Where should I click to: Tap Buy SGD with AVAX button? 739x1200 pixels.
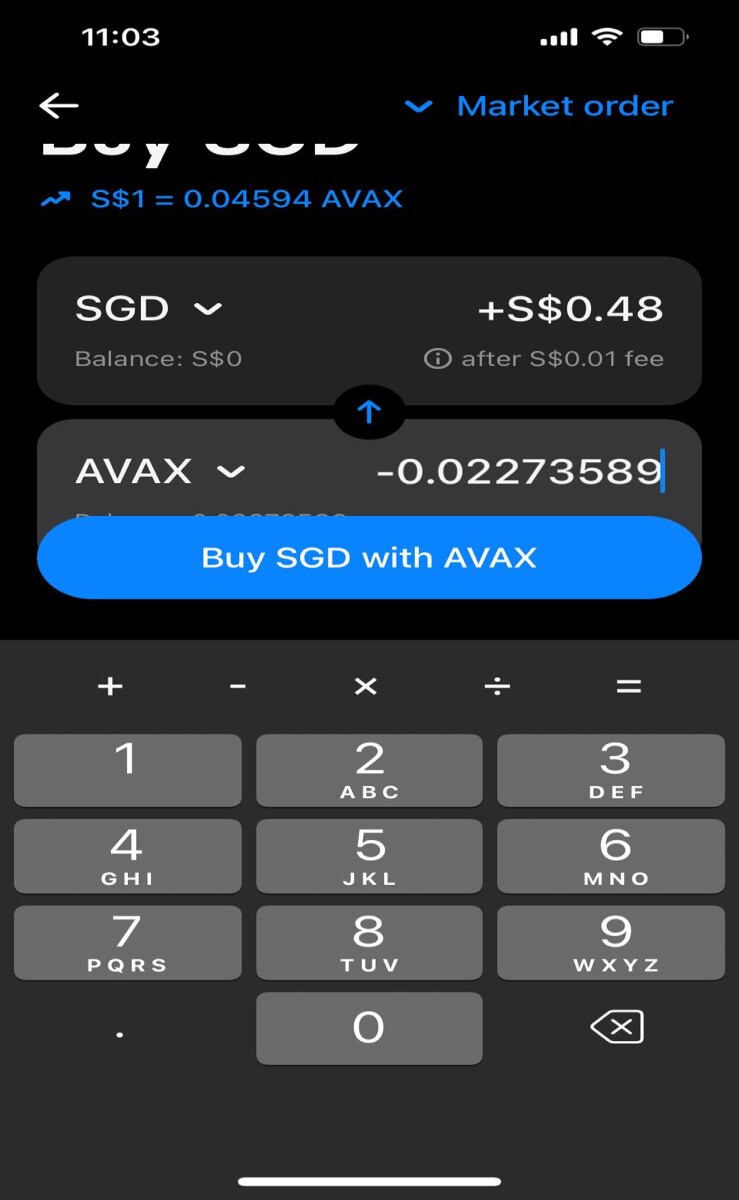pyautogui.click(x=369, y=557)
